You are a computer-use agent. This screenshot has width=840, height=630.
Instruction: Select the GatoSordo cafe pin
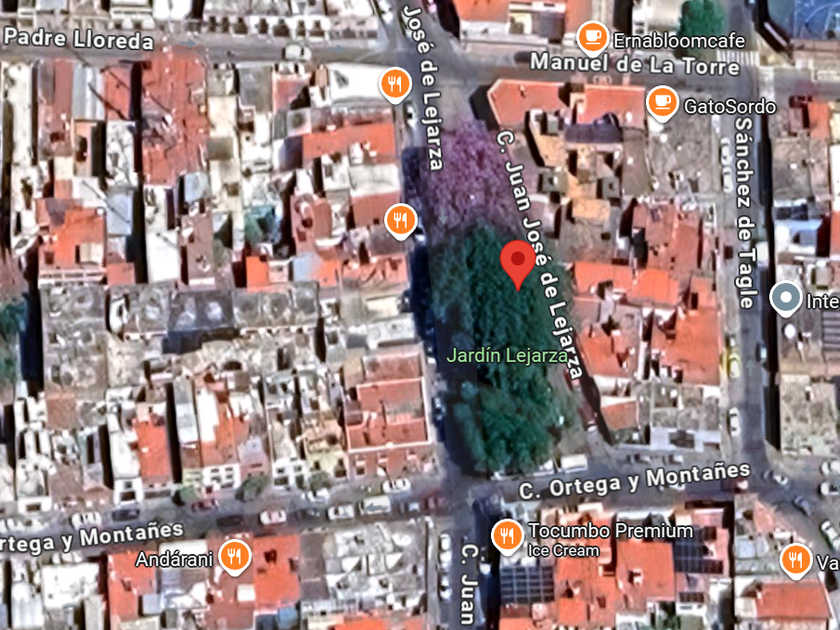tap(661, 102)
